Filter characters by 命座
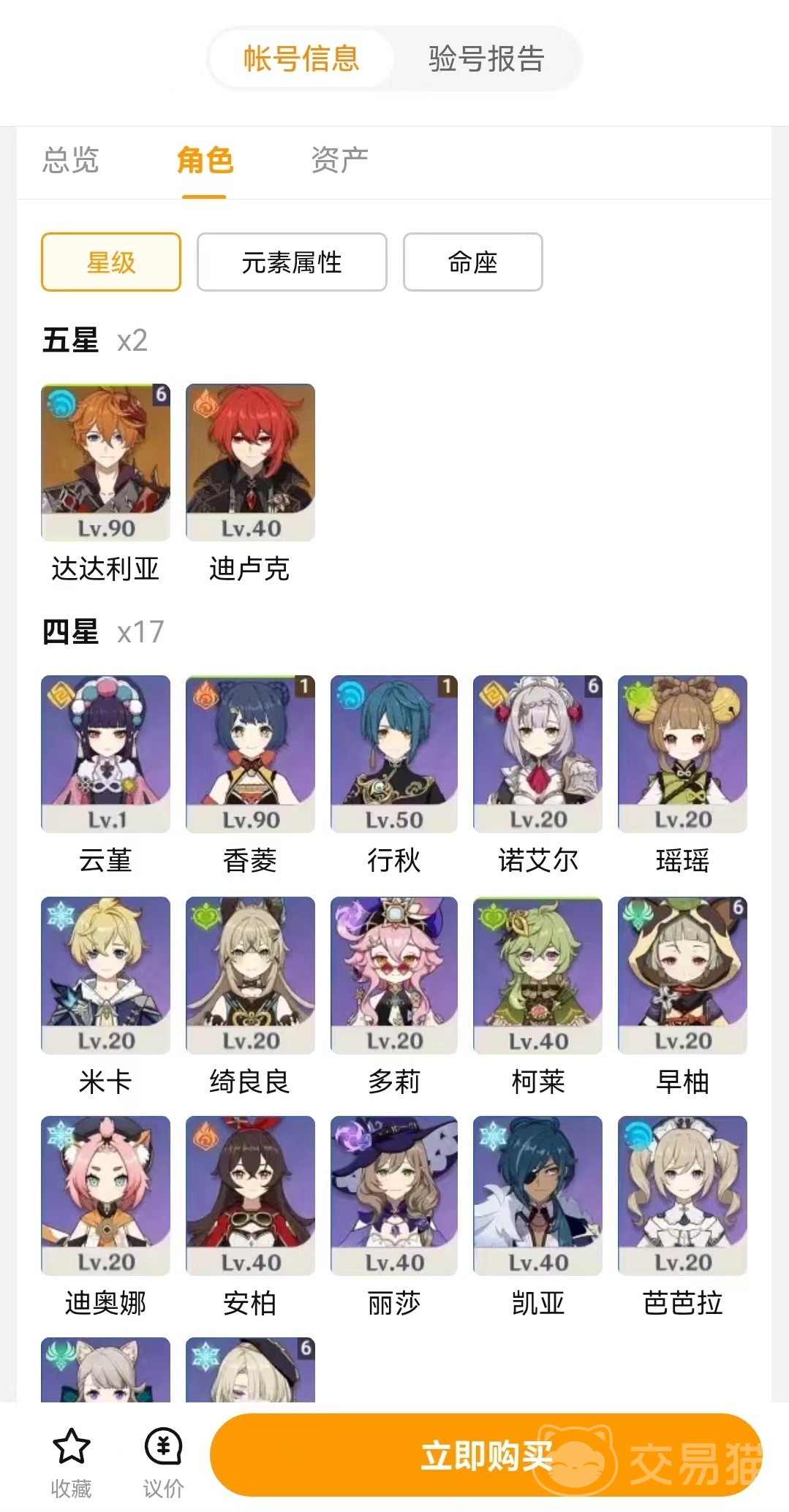The width and height of the screenshot is (789, 1512). [472, 262]
